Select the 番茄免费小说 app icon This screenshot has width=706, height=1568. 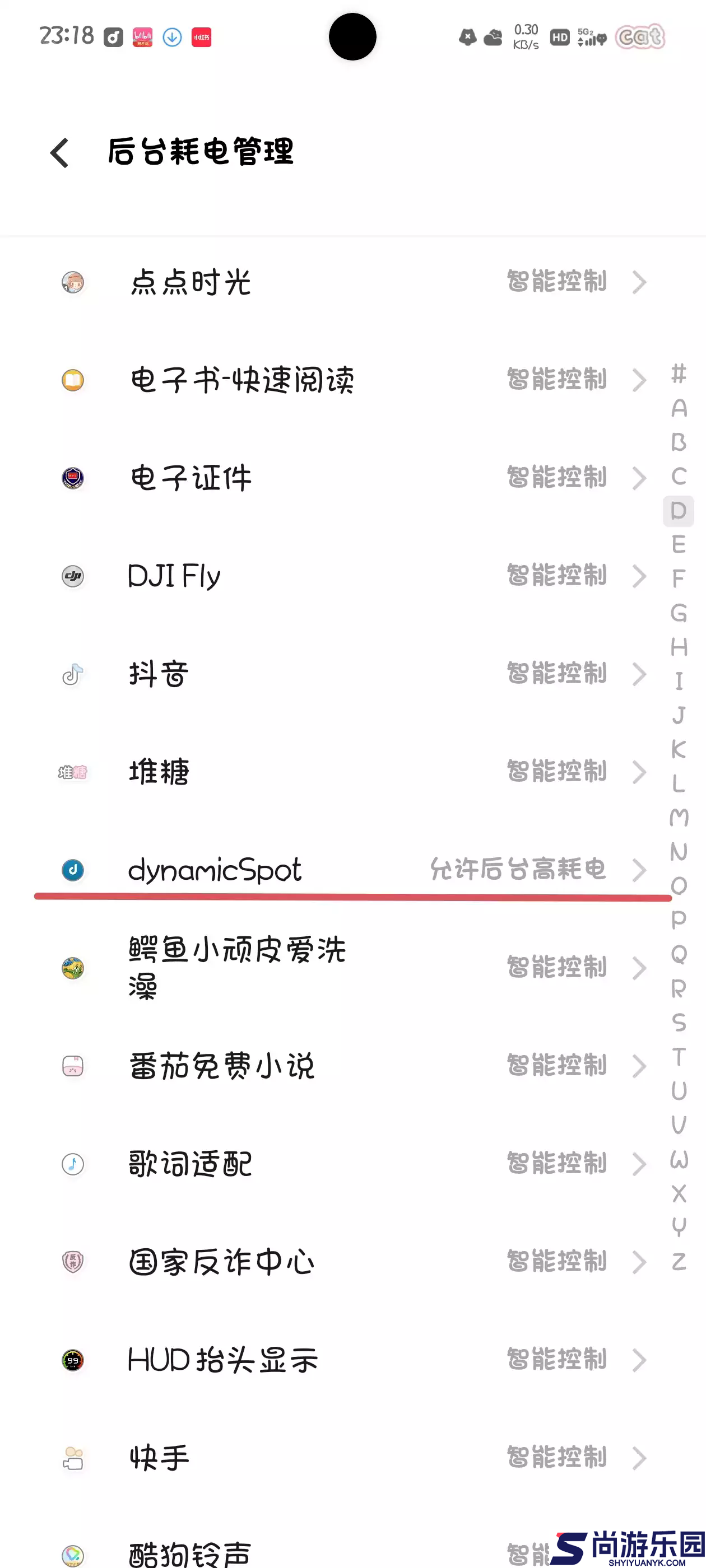(x=73, y=1066)
